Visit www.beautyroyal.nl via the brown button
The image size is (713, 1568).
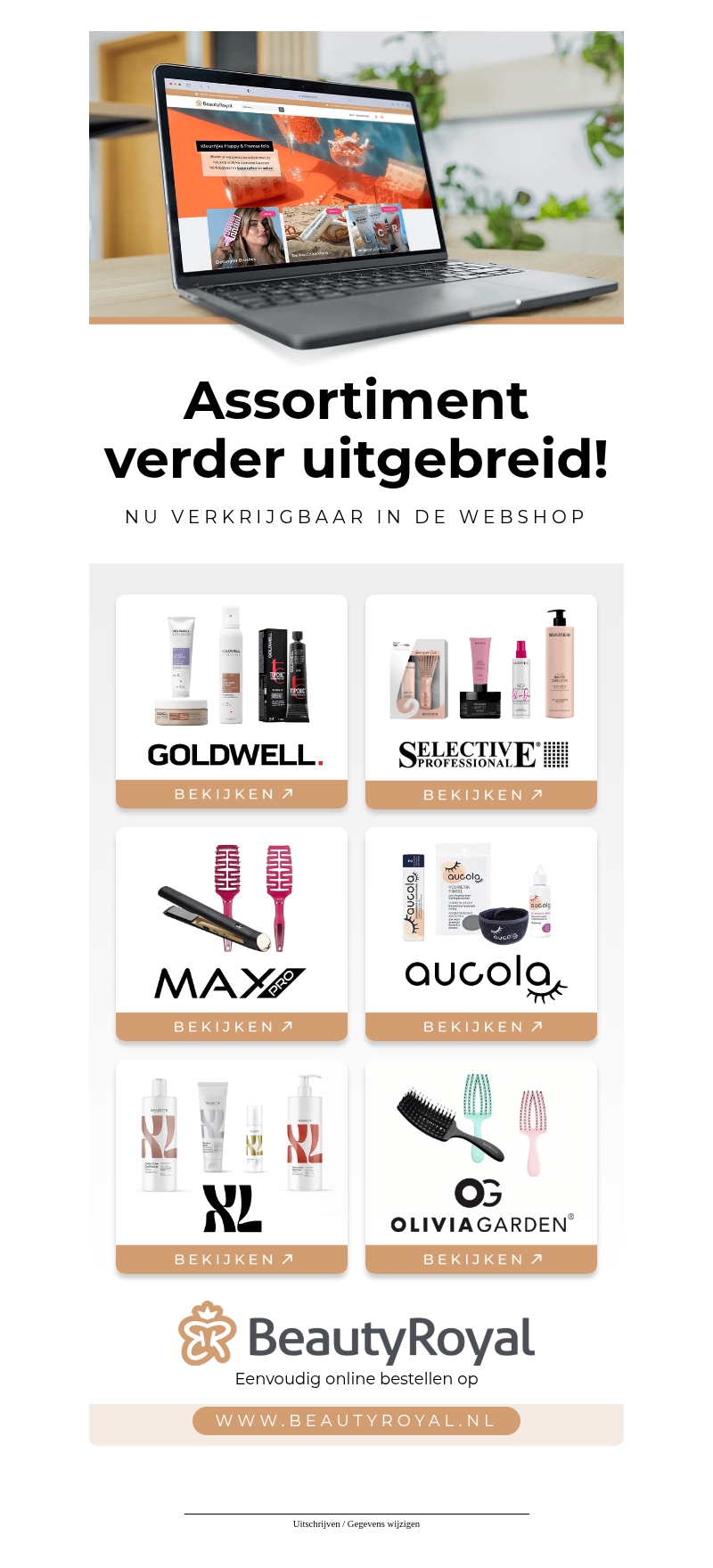click(356, 1421)
